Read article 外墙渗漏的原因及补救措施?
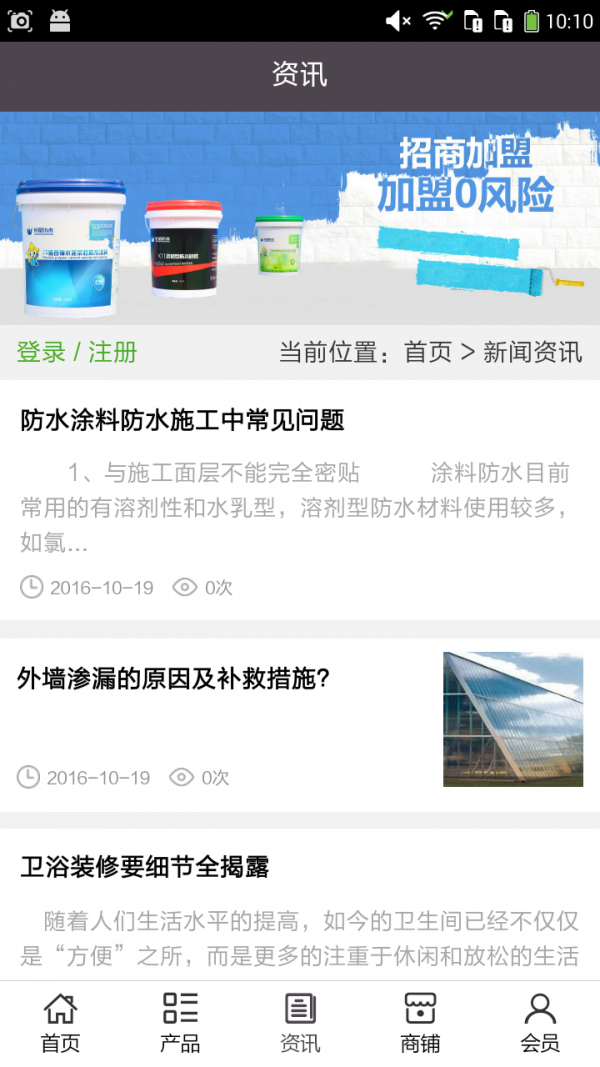Viewport: 600px width, 1067px height. point(173,679)
